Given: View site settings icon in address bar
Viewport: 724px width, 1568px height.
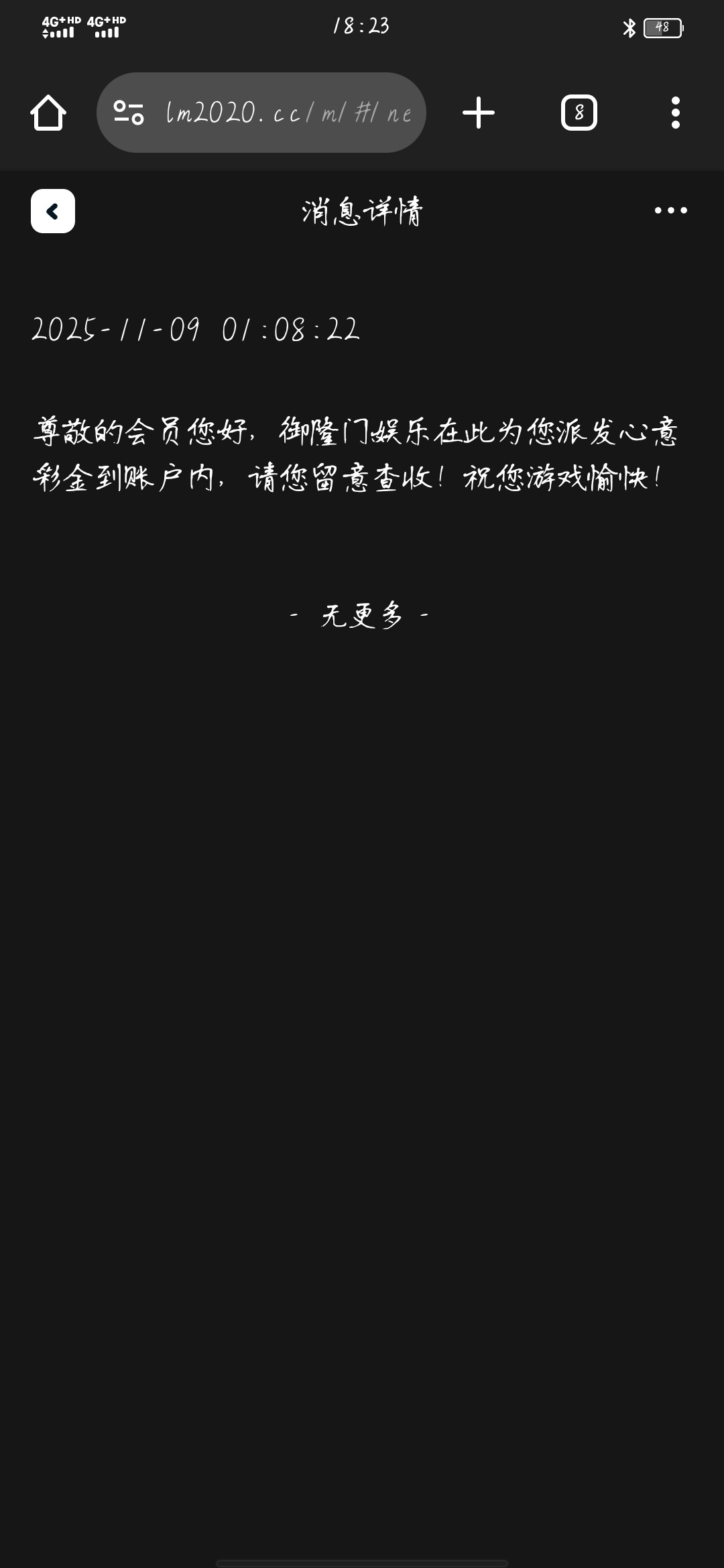Looking at the screenshot, I should point(129,113).
